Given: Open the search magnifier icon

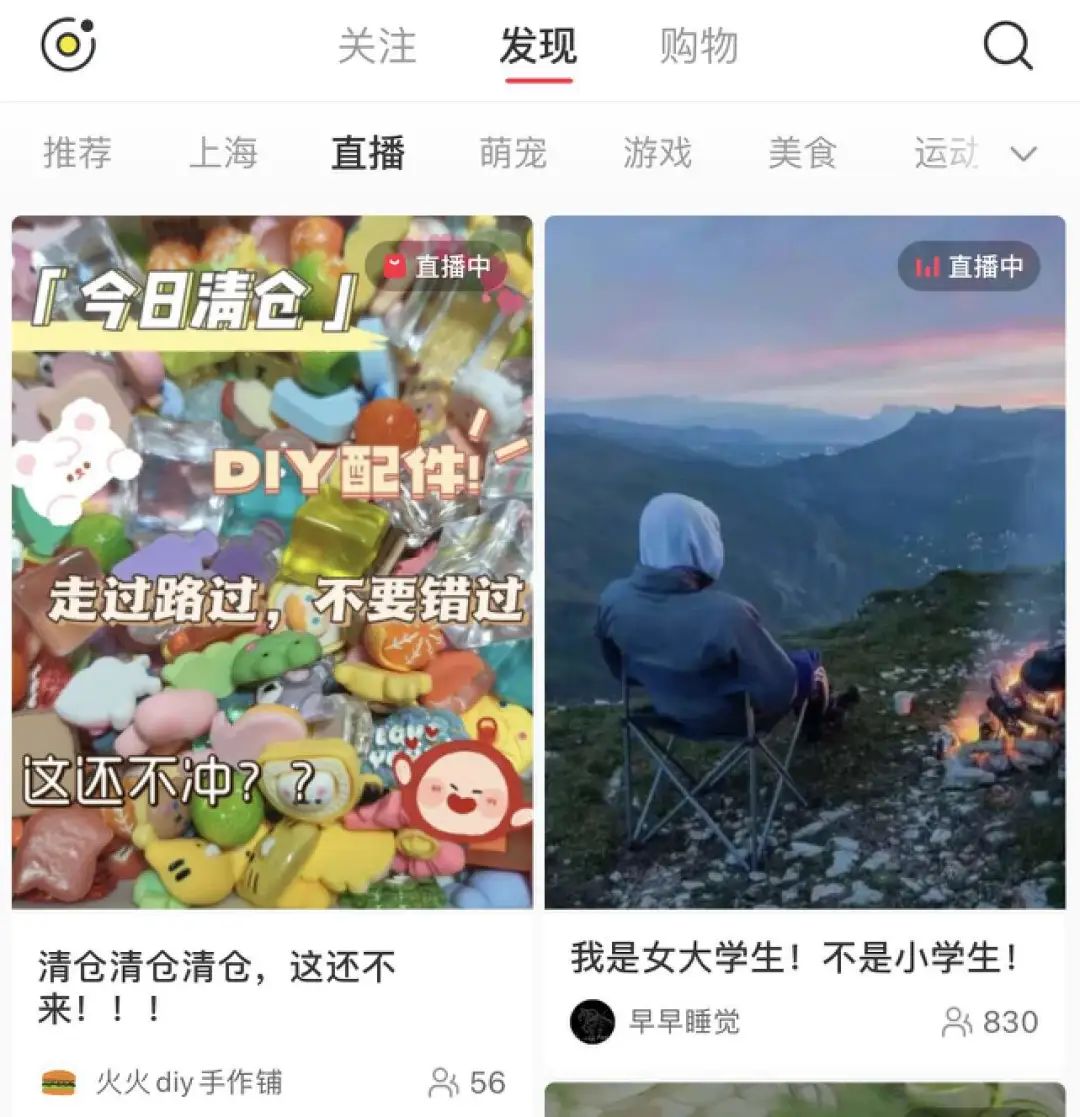Looking at the screenshot, I should [x=1007, y=46].
